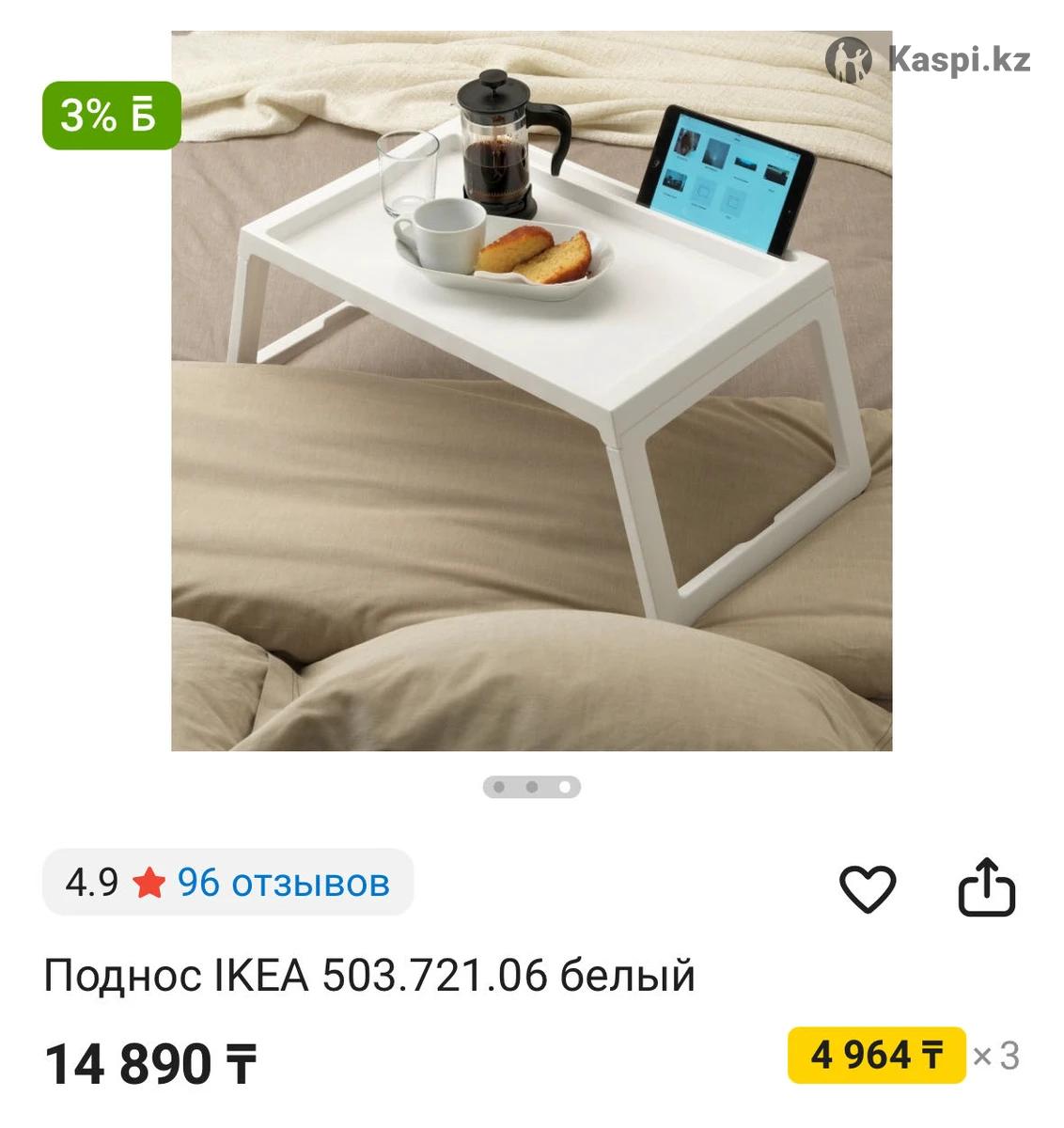Image resolution: width=1064 pixels, height=1128 pixels.
Task: Open the tray product photo fullscreen
Action: pos(531,390)
